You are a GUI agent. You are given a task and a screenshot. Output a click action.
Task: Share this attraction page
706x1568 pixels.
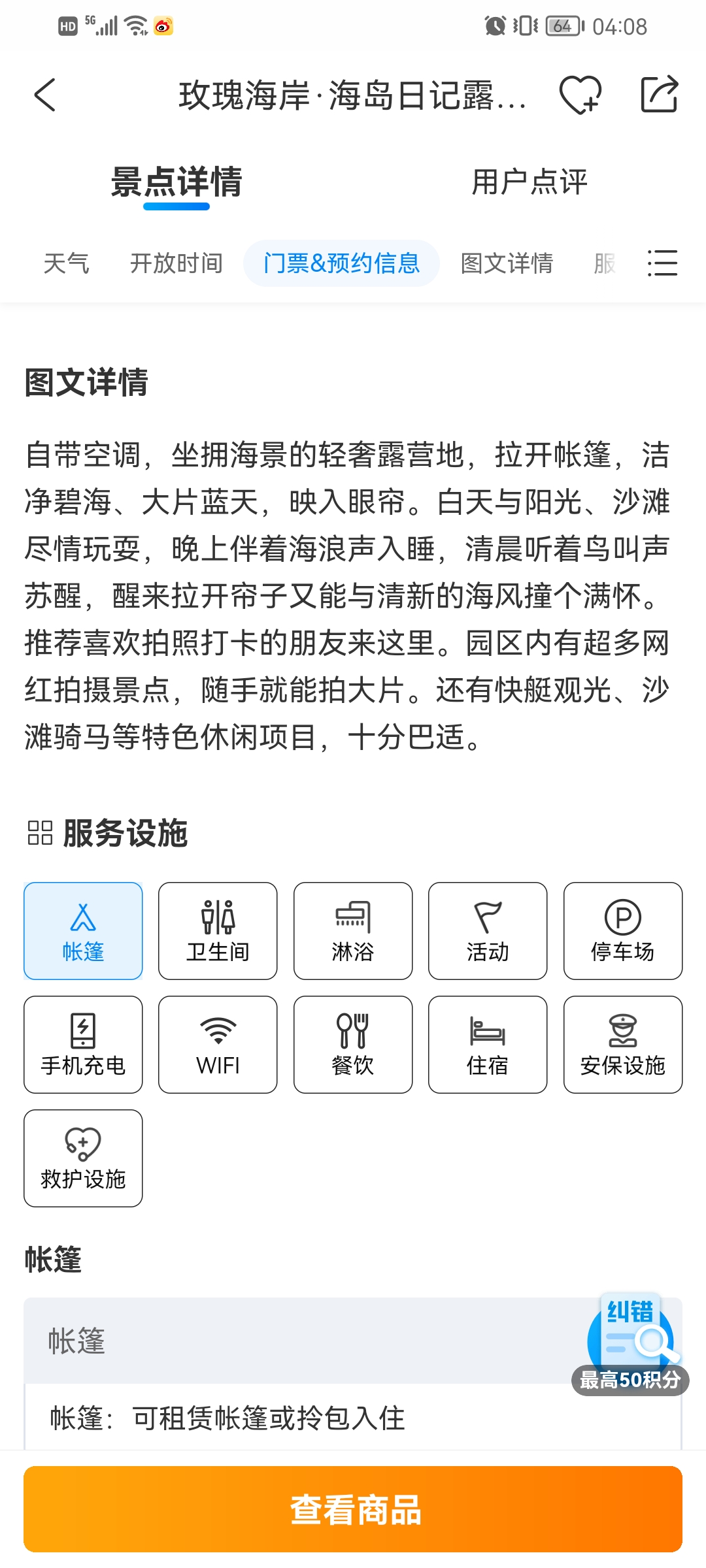coord(659,94)
